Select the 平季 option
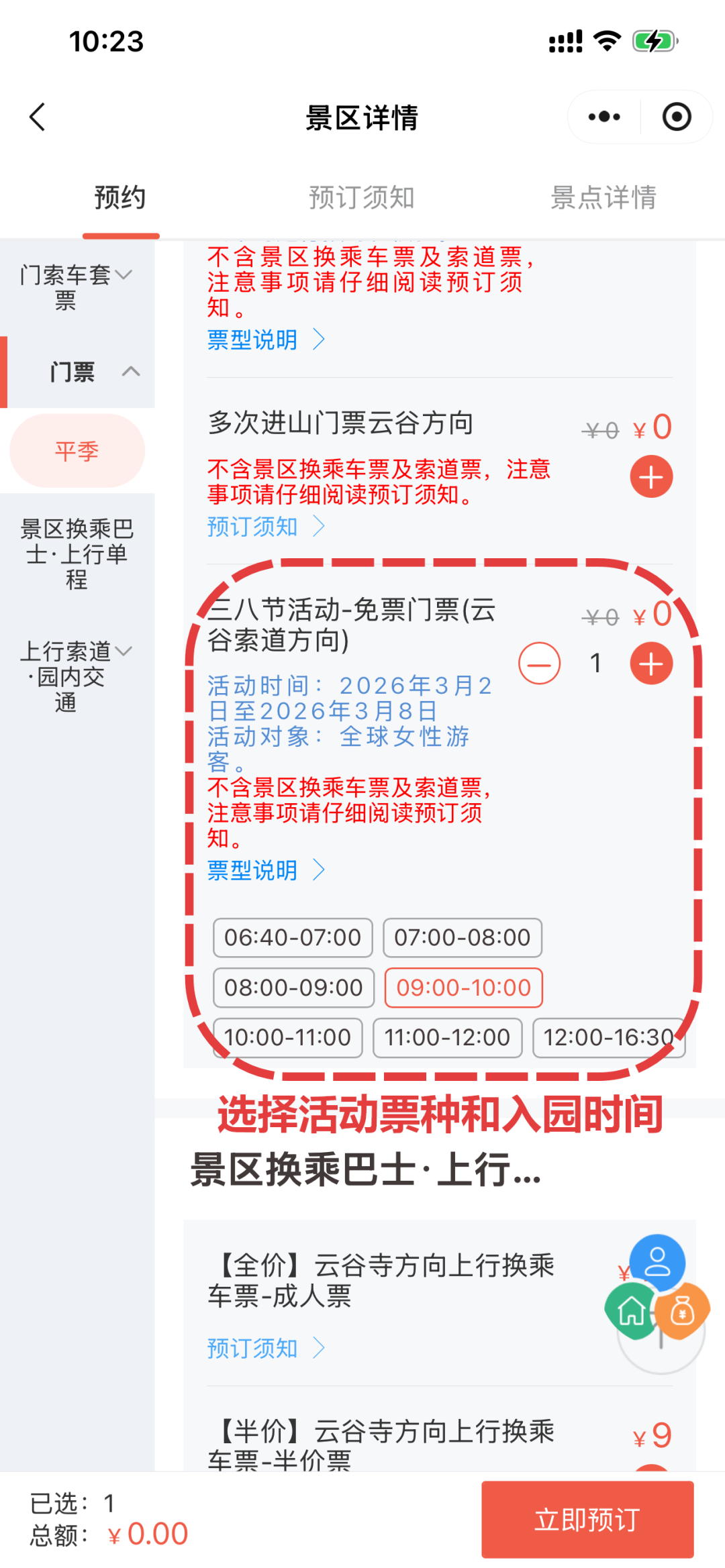The height and width of the screenshot is (1568, 725). [77, 451]
